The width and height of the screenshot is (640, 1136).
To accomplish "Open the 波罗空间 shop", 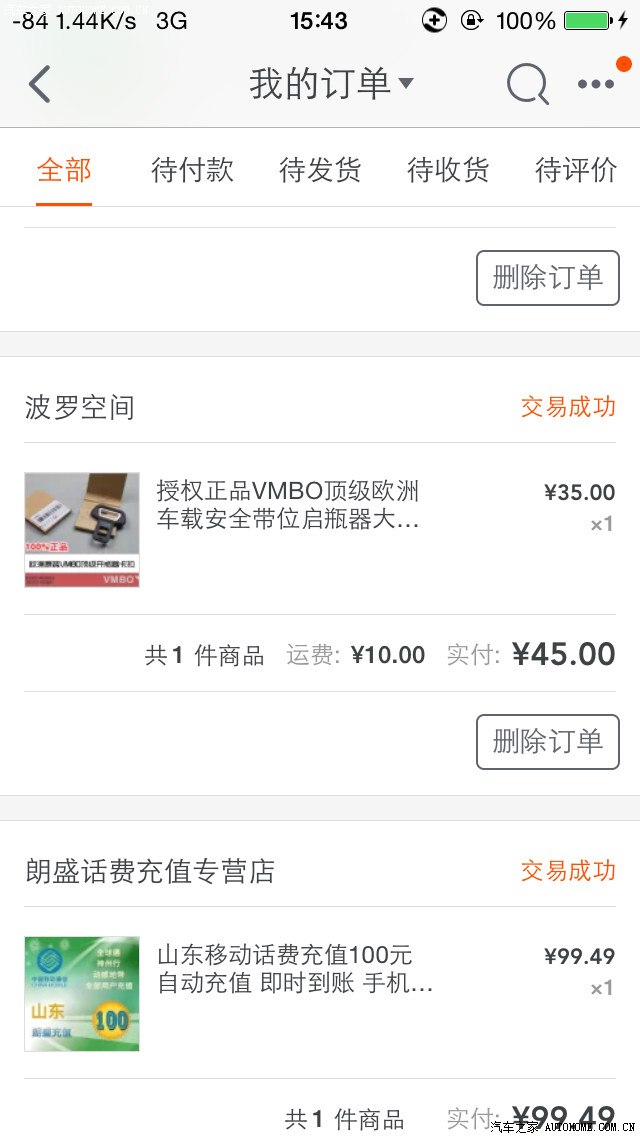I will pyautogui.click(x=80, y=407).
